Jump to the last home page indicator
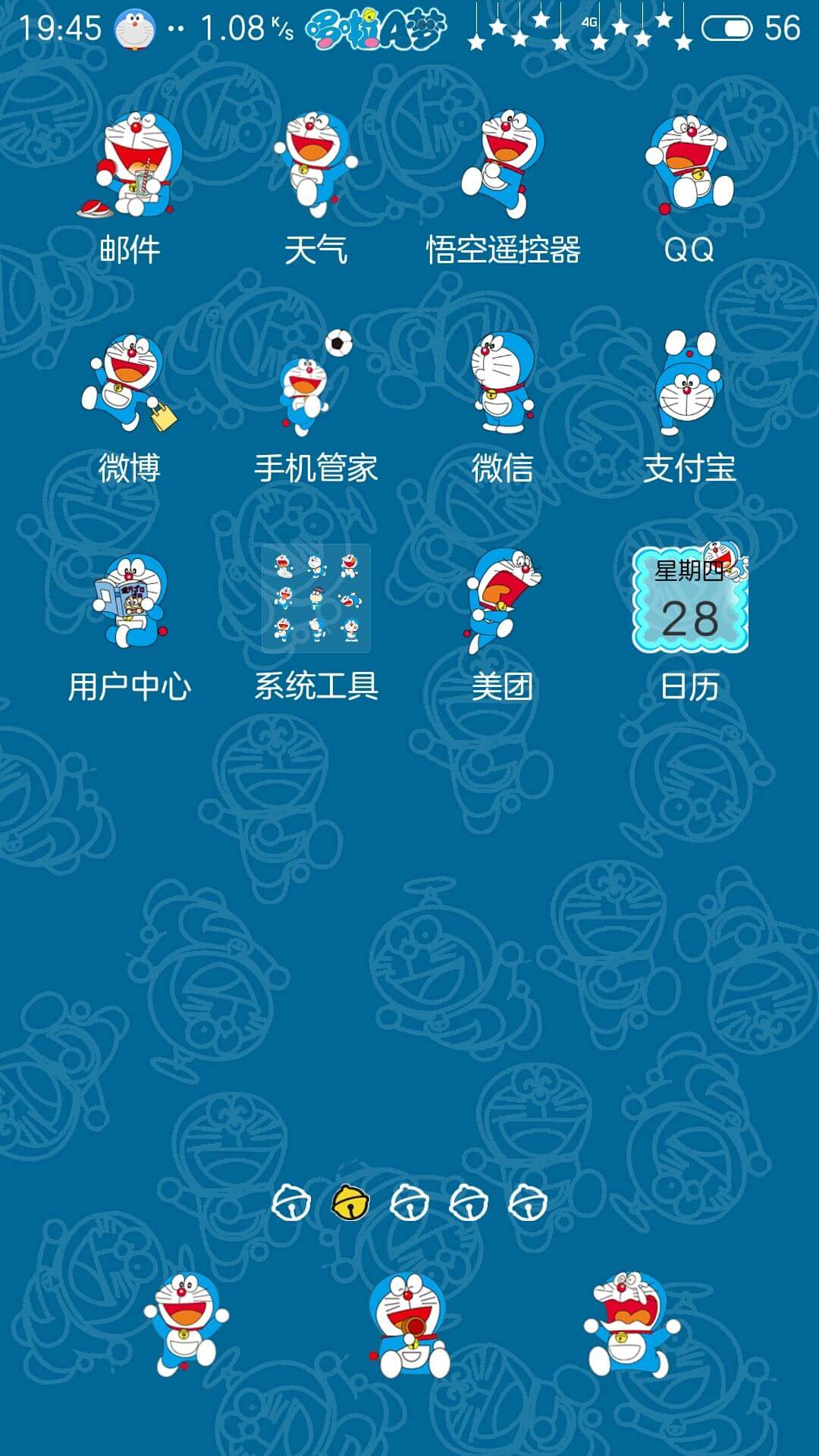This screenshot has height=1456, width=819. point(528,1203)
